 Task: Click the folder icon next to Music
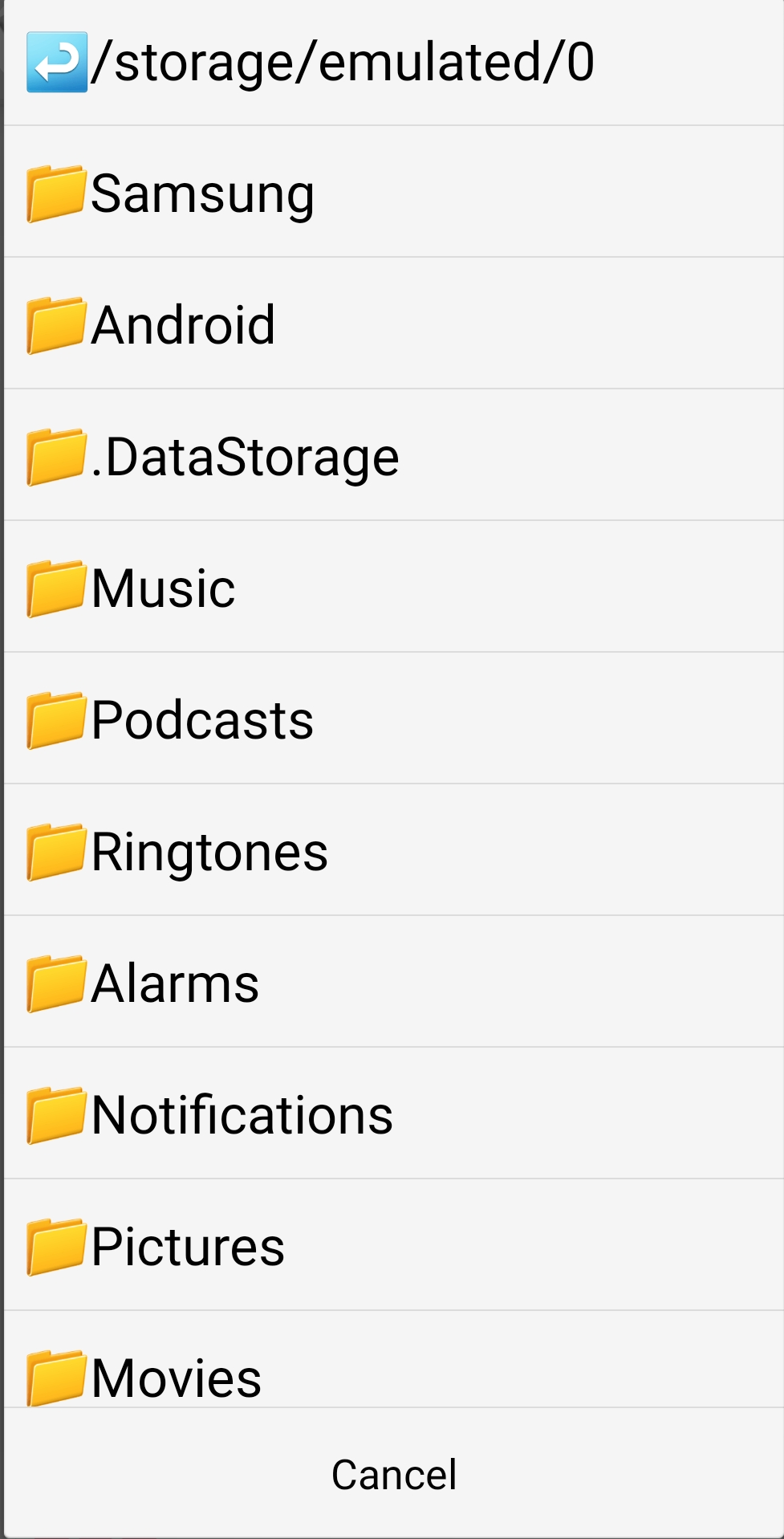point(56,586)
